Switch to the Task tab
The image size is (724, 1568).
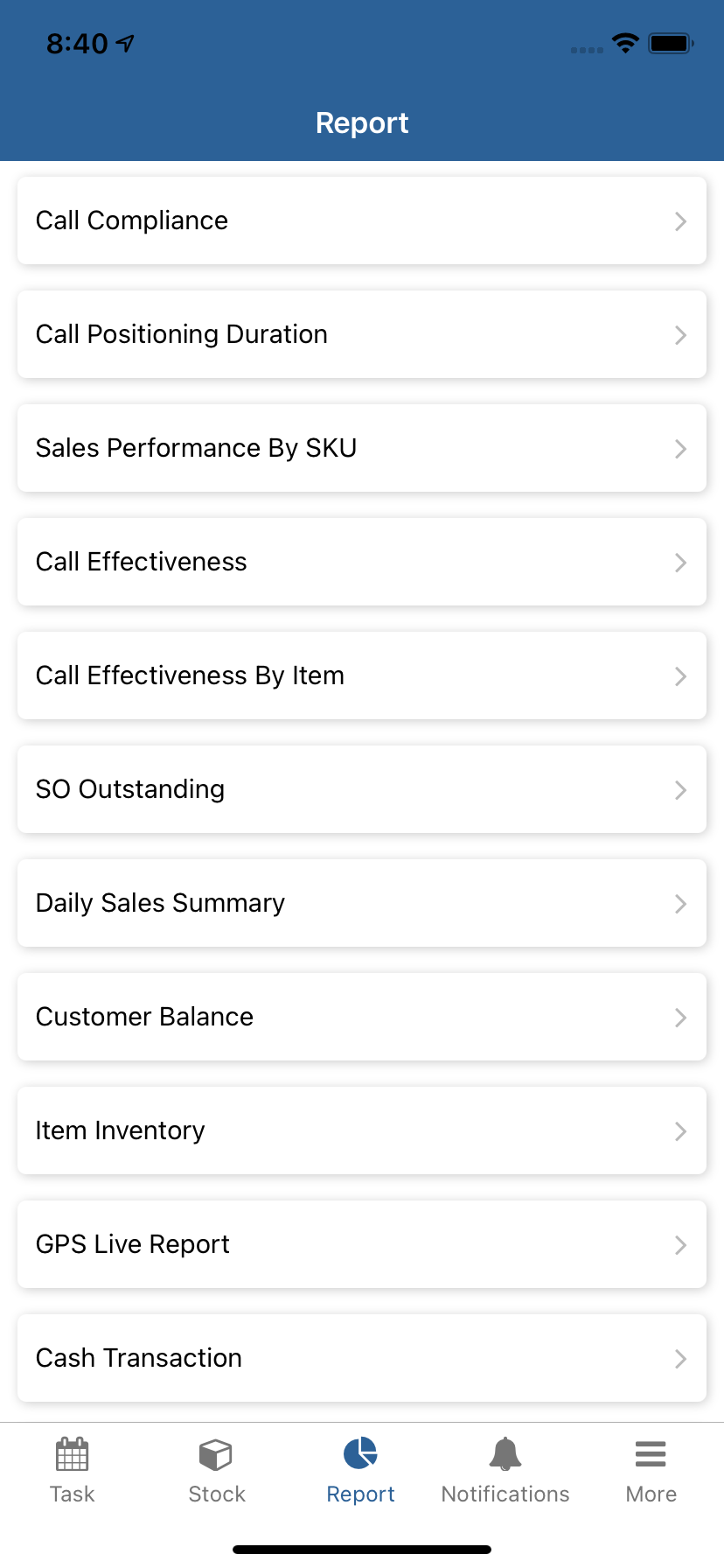(x=72, y=1470)
